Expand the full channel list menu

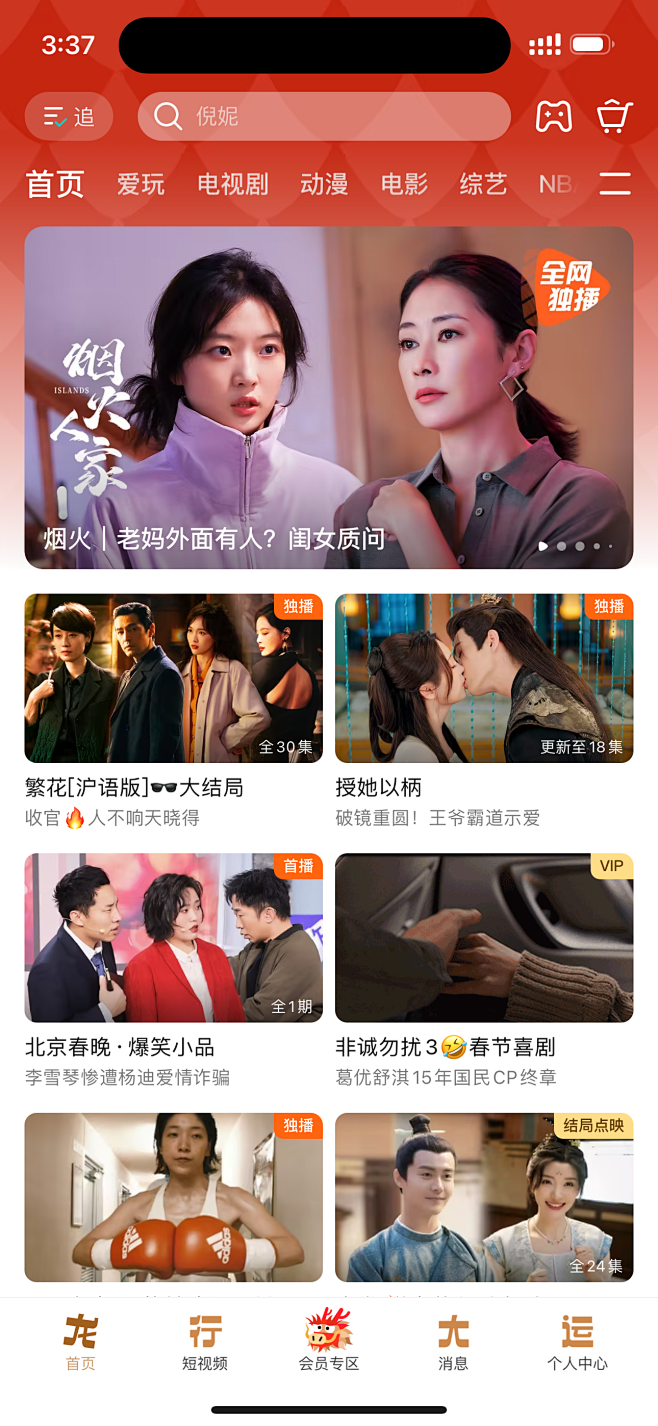pos(615,184)
